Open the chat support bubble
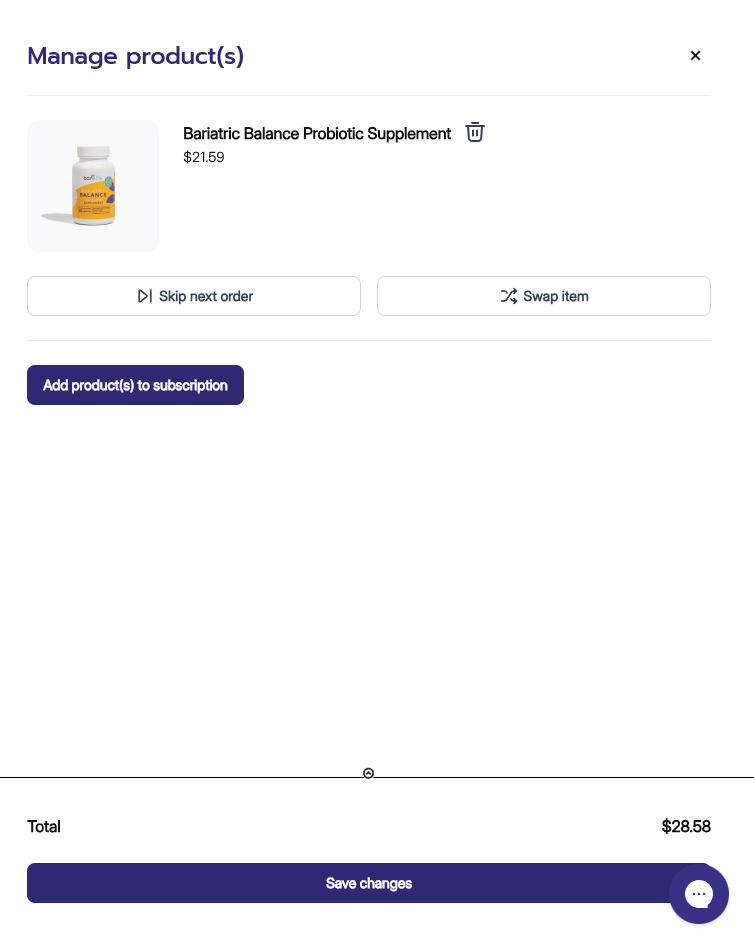 click(x=699, y=893)
